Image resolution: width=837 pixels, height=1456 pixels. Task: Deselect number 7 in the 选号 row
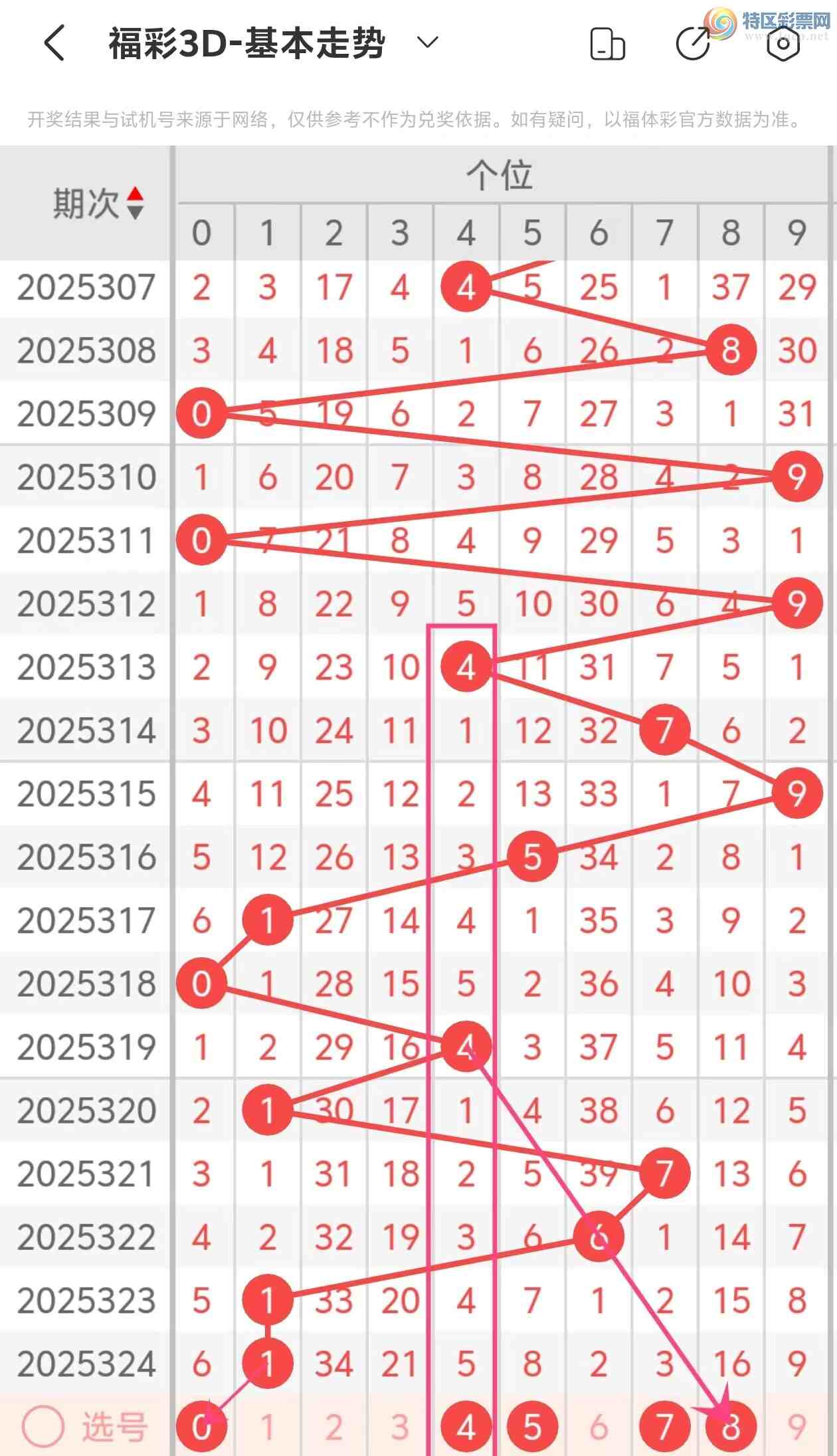(x=664, y=1427)
